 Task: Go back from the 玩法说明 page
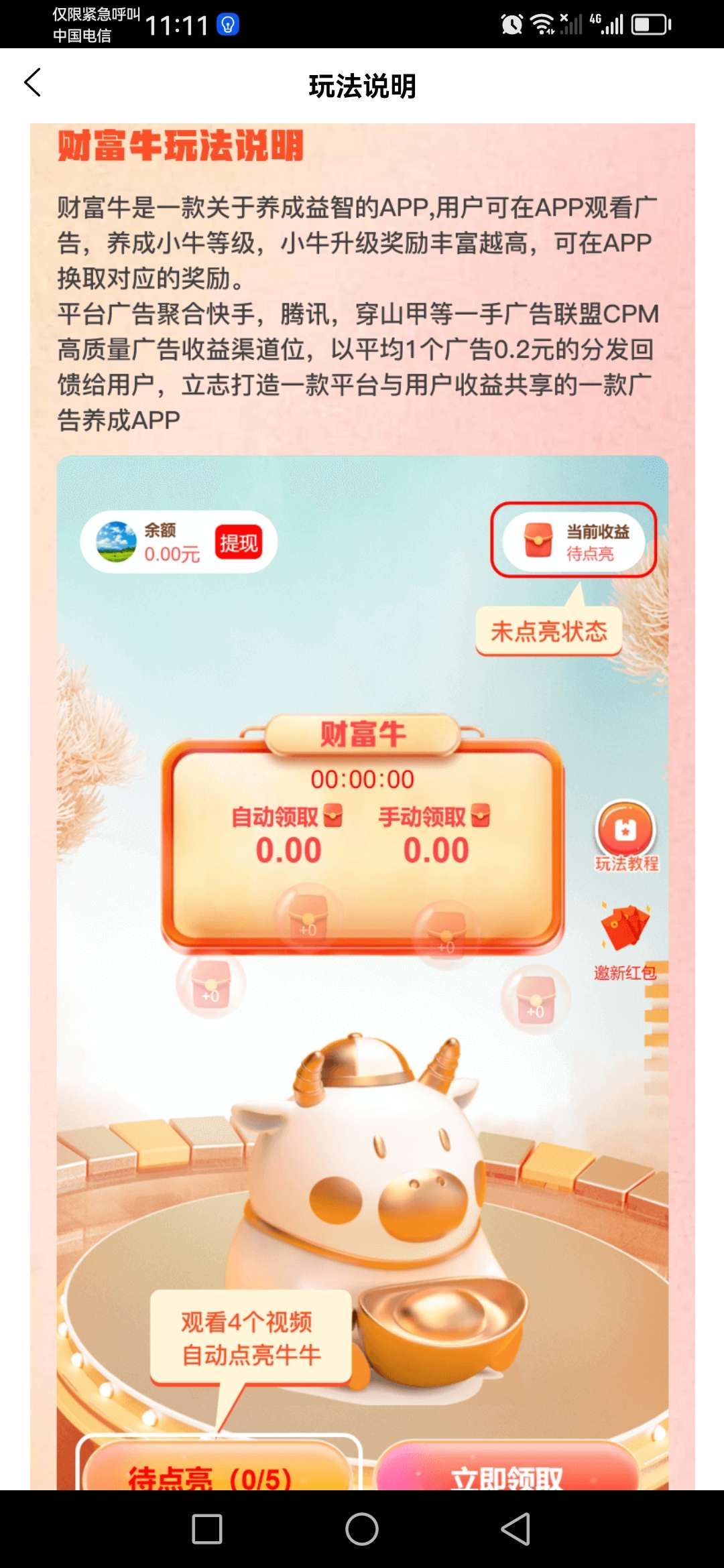pyautogui.click(x=32, y=82)
